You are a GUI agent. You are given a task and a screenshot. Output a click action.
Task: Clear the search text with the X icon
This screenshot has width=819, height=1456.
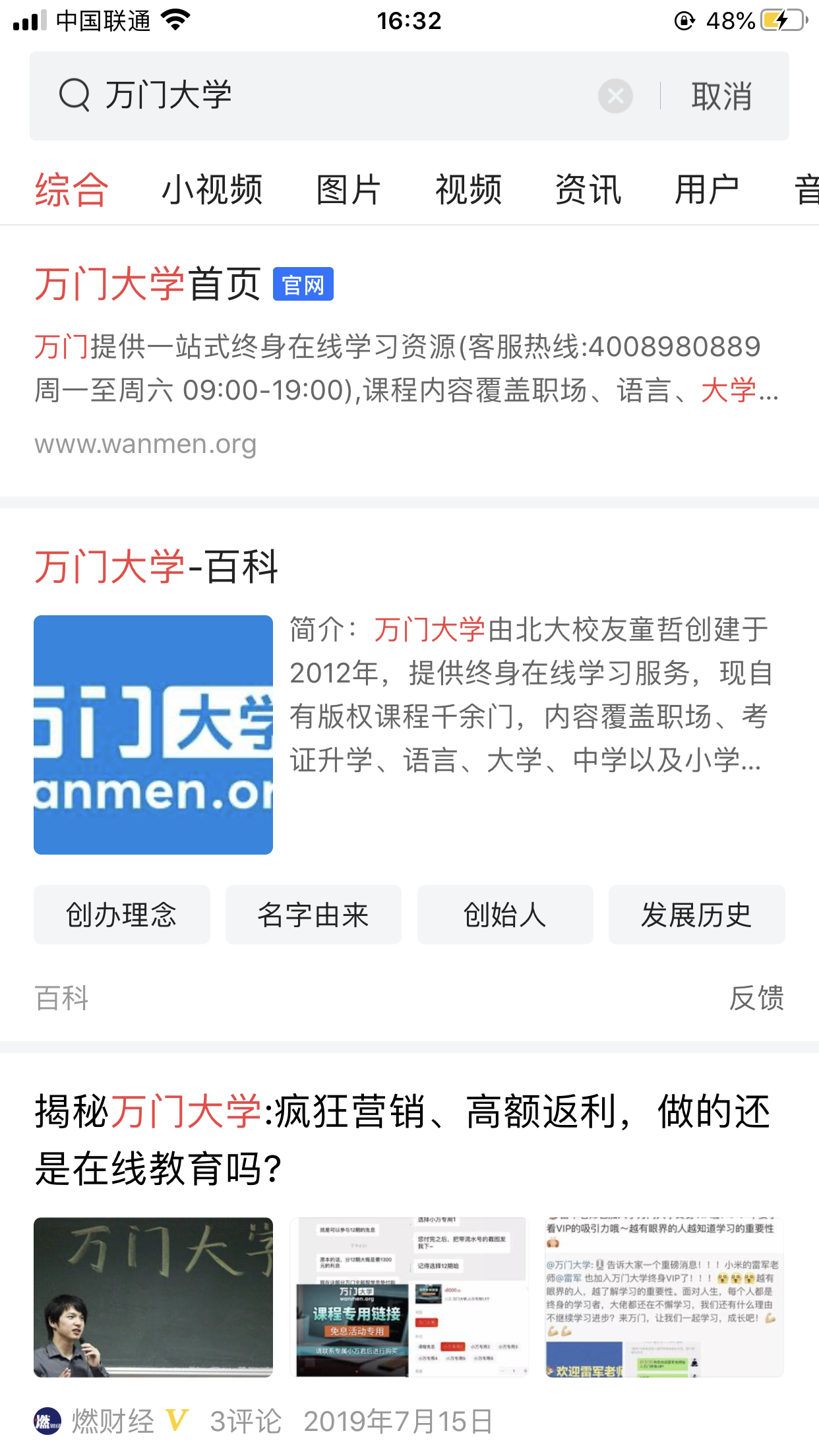615,96
